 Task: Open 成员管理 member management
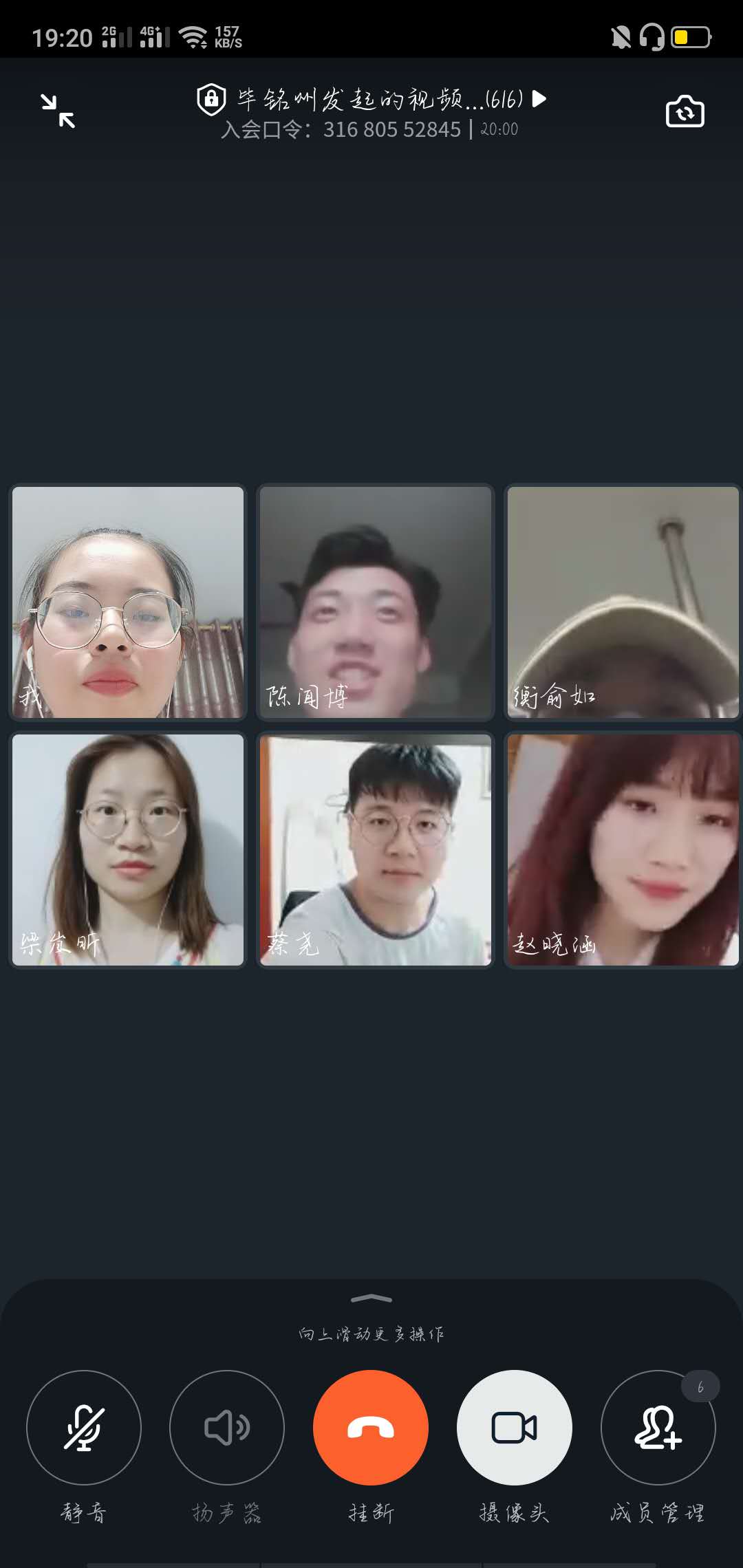pos(658,1428)
